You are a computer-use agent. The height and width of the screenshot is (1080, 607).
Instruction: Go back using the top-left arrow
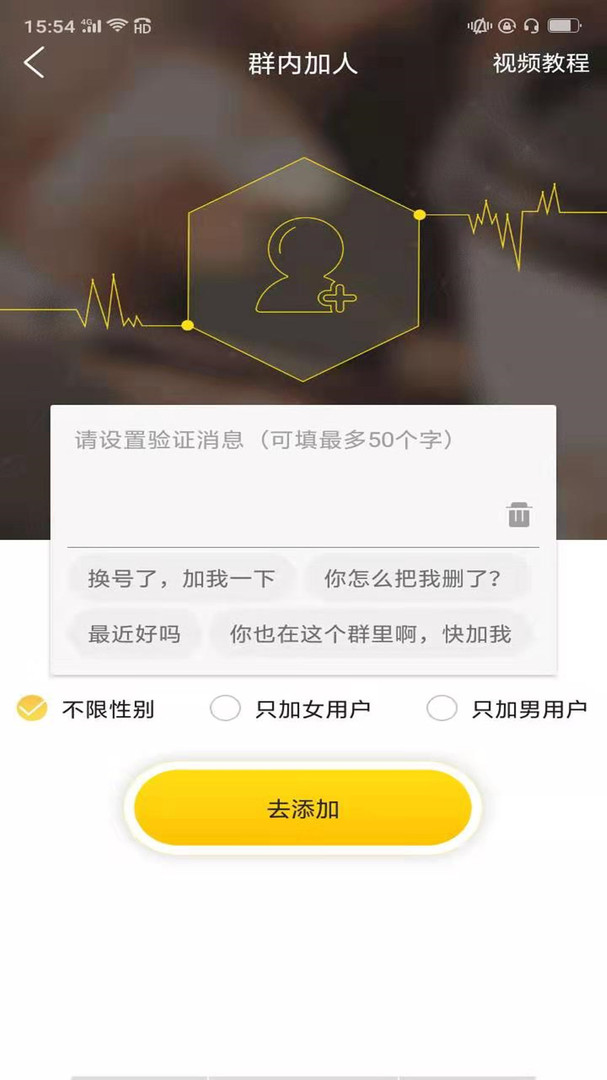[34, 63]
